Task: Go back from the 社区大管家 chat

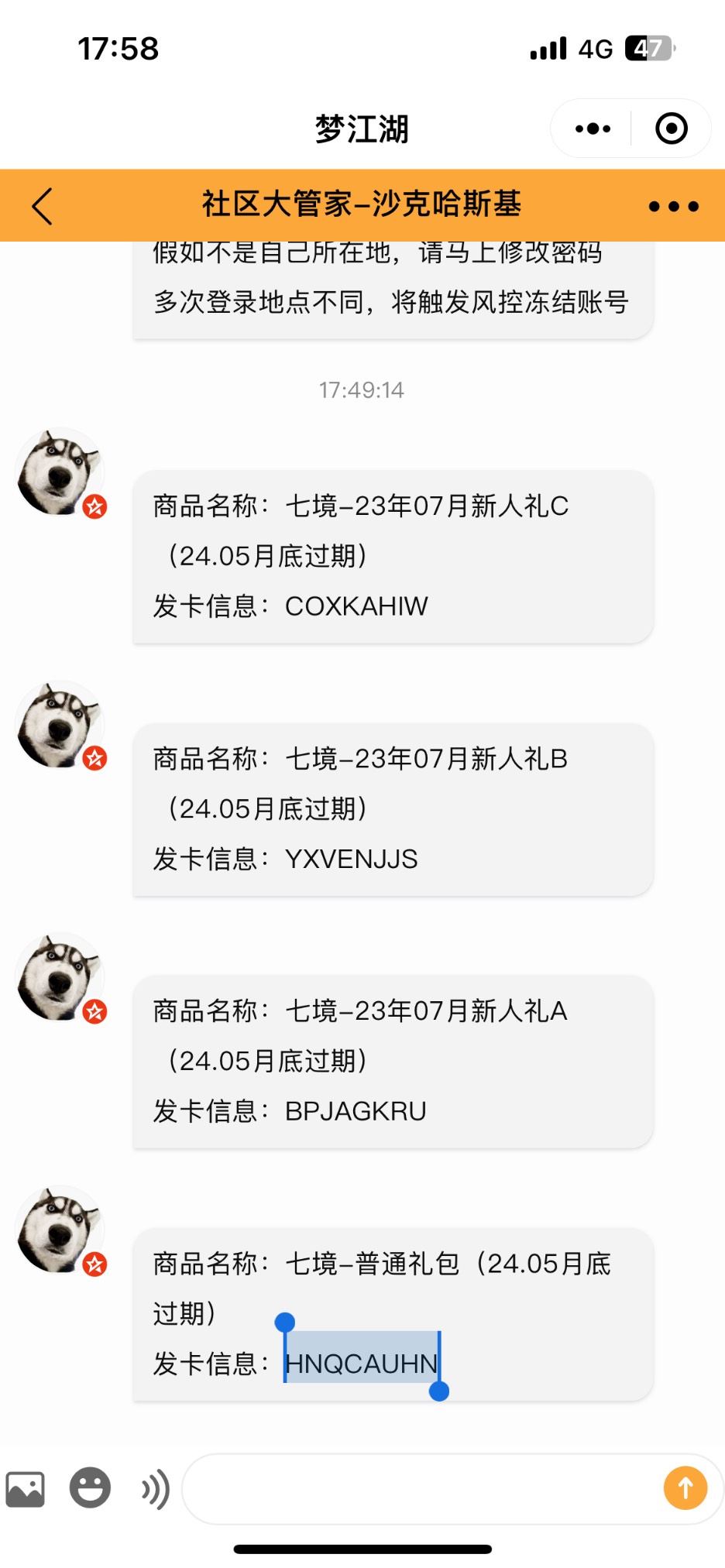Action: [43, 206]
